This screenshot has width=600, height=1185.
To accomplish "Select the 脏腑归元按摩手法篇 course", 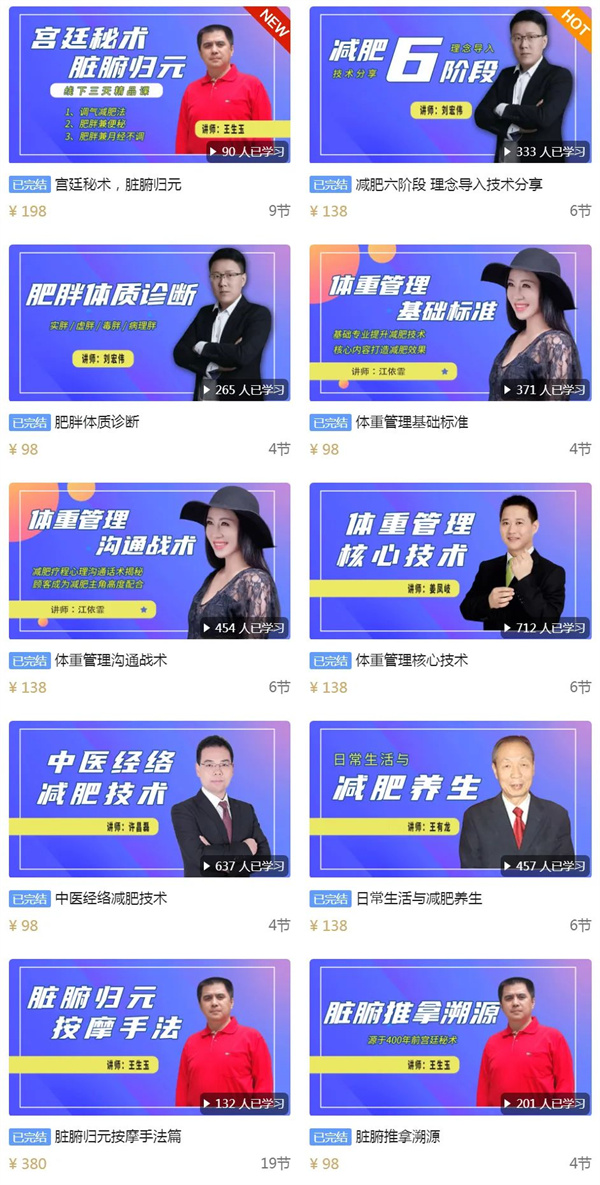I will click(150, 1036).
